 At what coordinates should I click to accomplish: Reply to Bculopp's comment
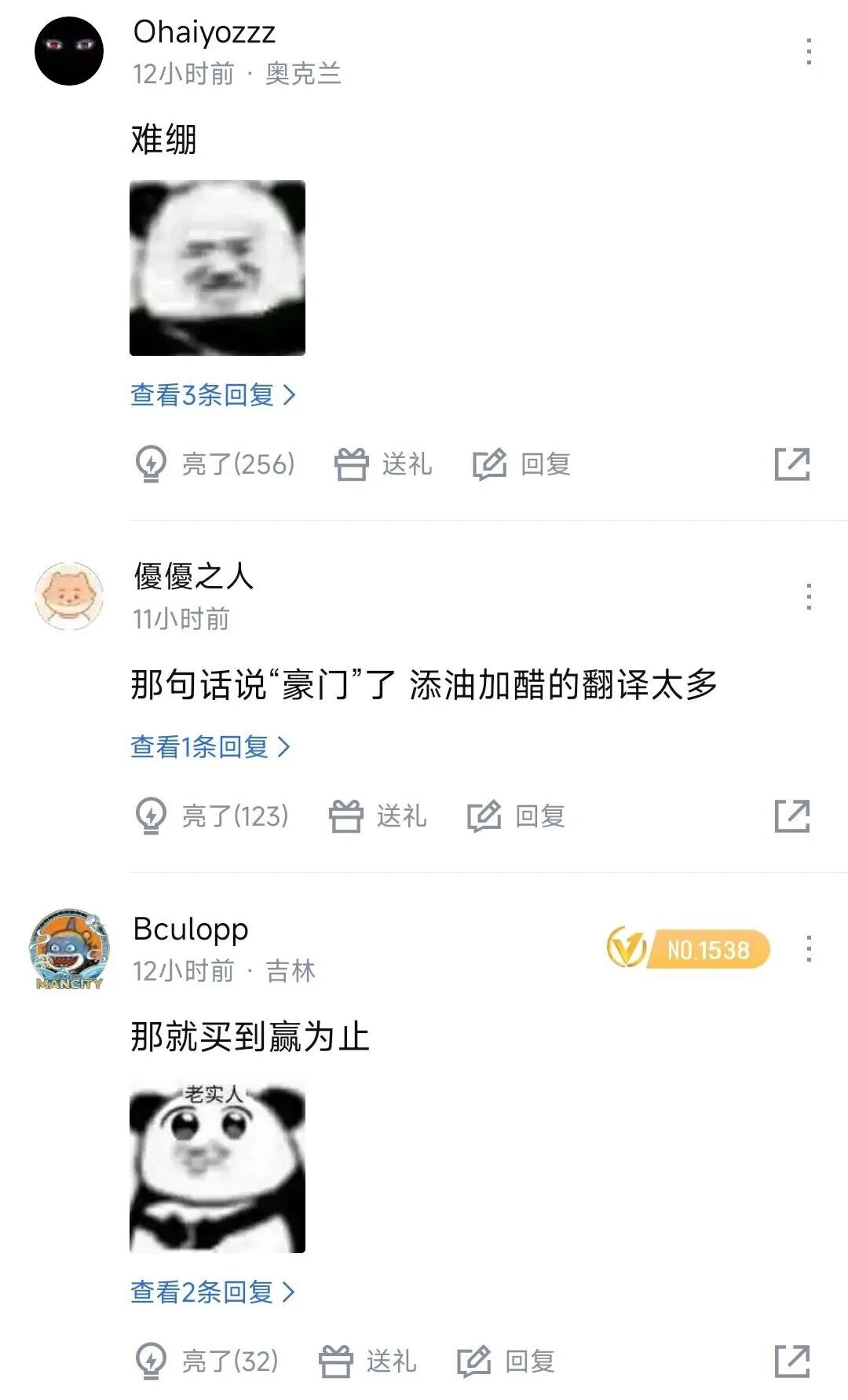(506, 1361)
